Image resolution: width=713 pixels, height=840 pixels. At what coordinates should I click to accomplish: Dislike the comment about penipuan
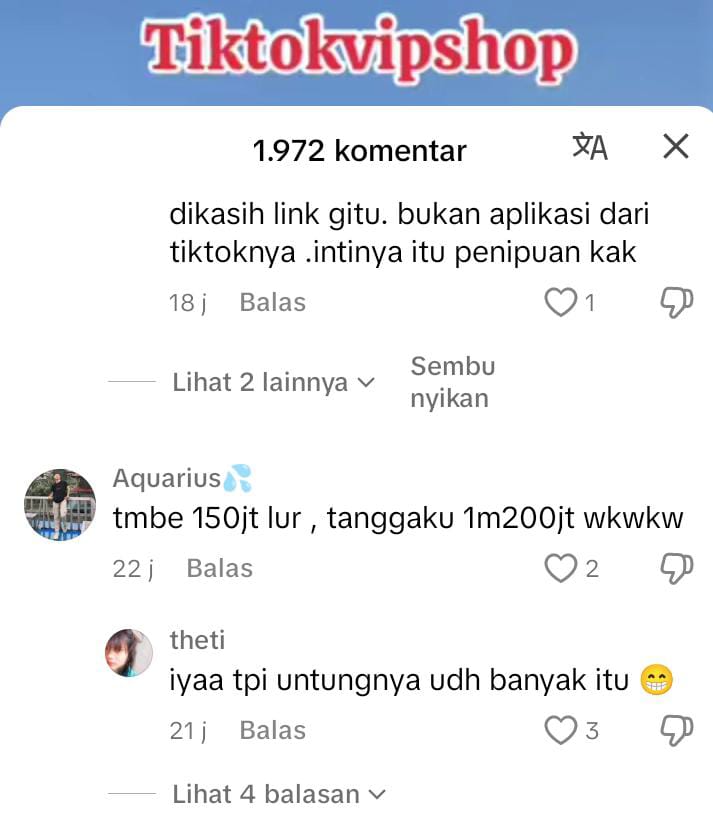click(677, 303)
